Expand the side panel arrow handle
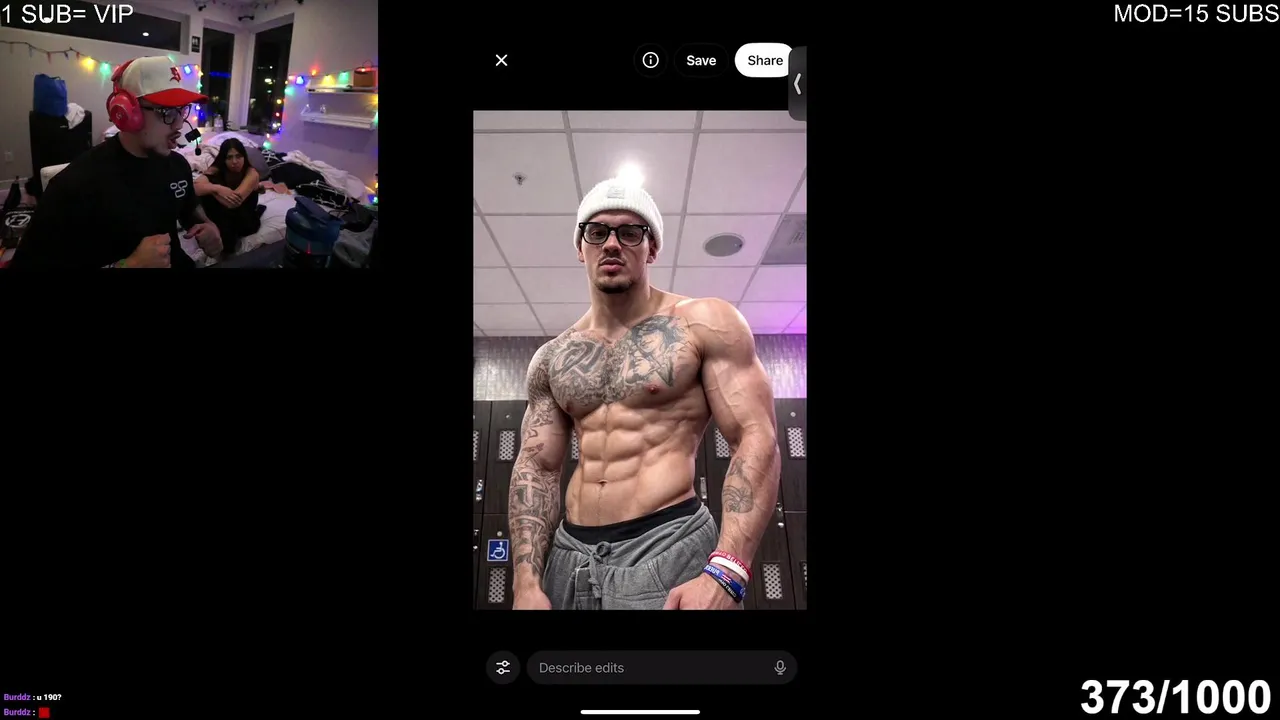Screen dimensions: 1280x720 pyautogui.click(x=797, y=86)
